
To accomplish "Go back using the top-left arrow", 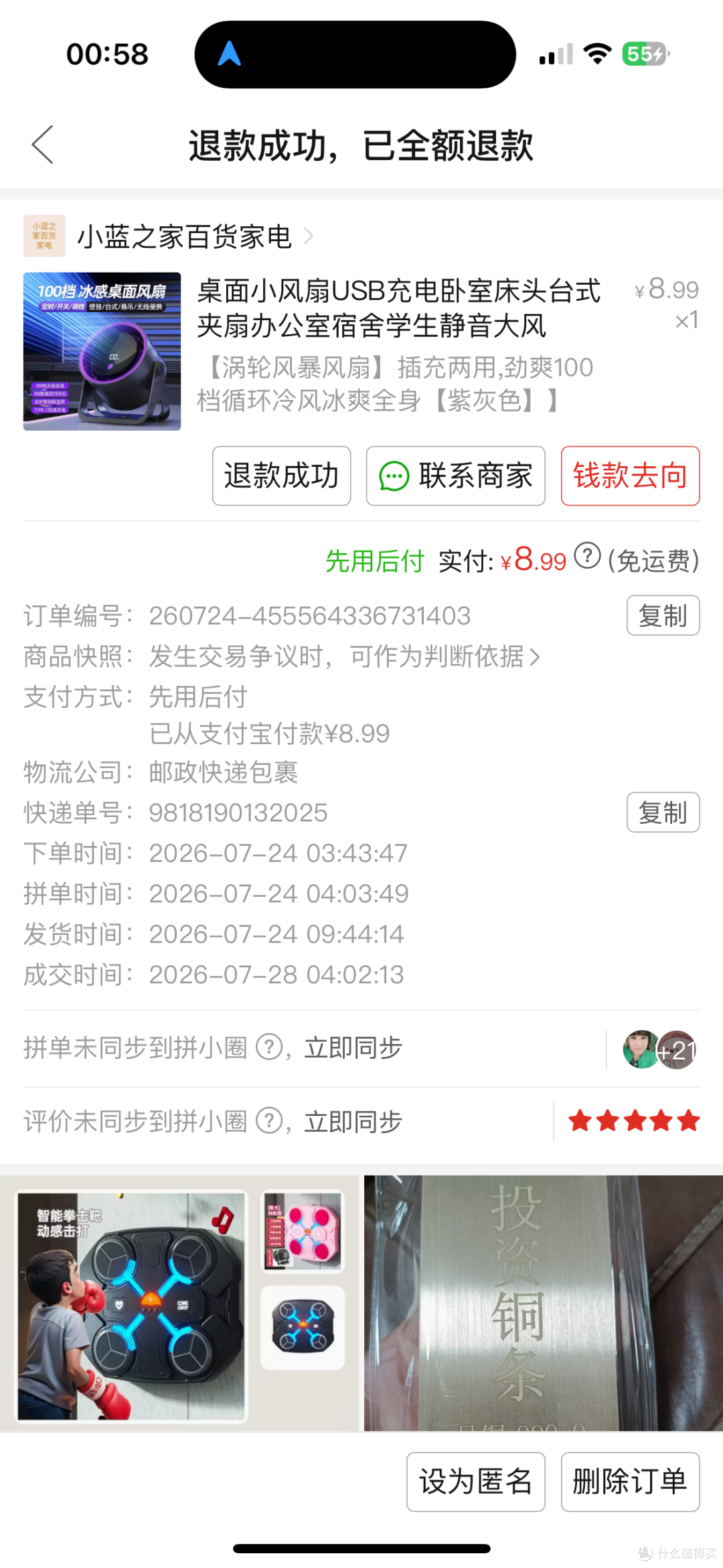I will (x=43, y=145).
